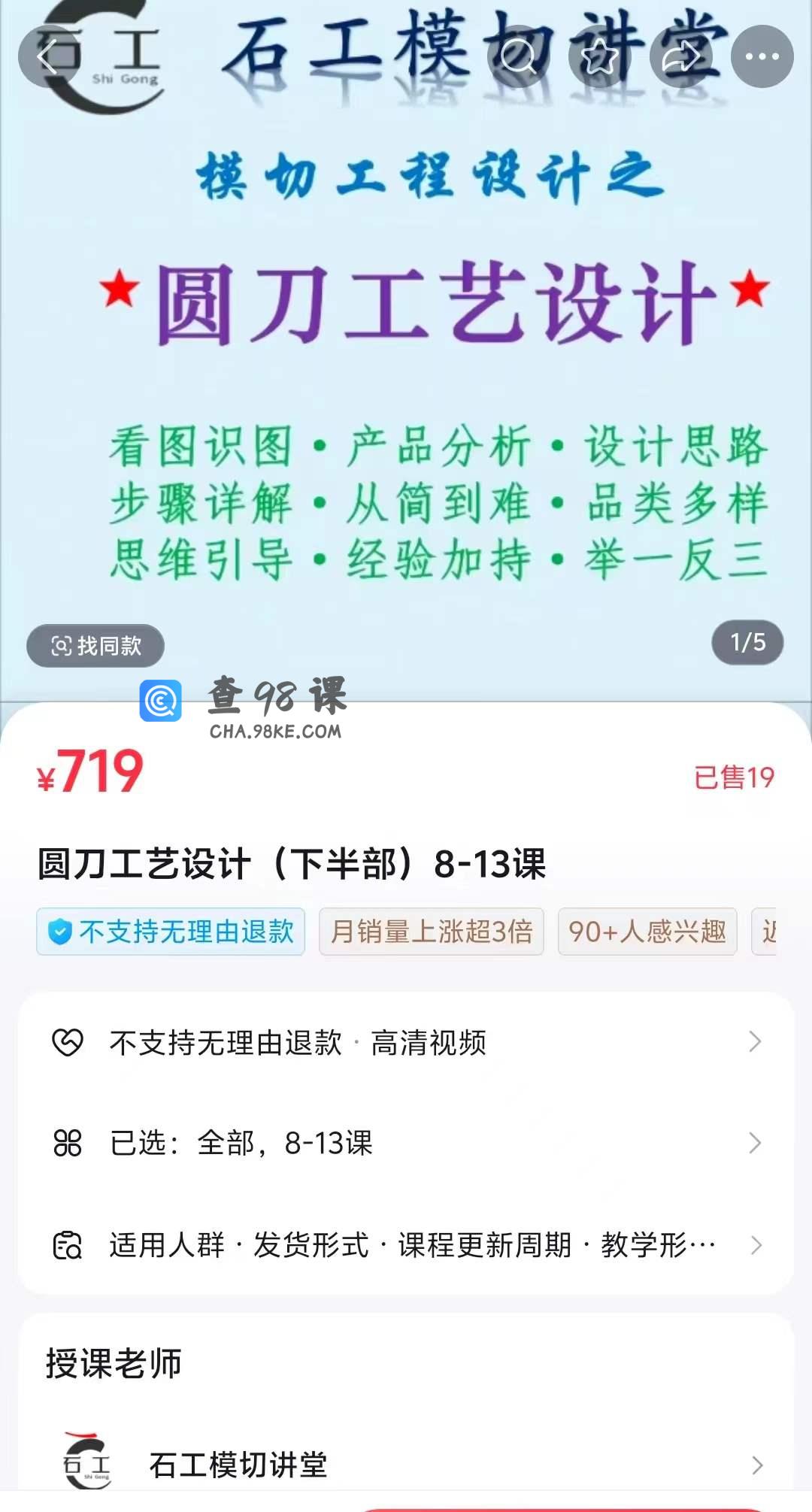812x1512 pixels.
Task: Go back using the top-left arrow
Action: (x=48, y=56)
